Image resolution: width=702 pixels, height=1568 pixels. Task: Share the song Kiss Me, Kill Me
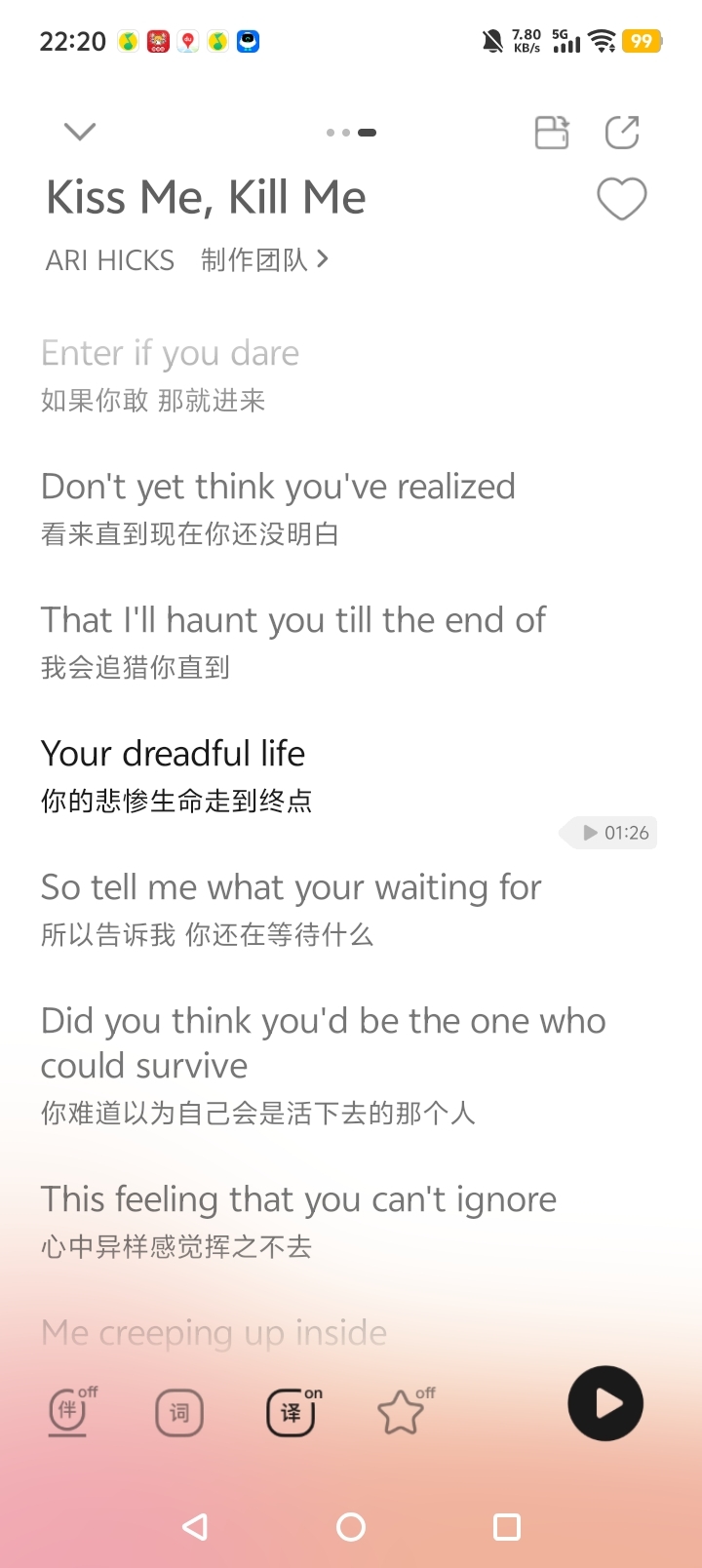click(x=622, y=133)
